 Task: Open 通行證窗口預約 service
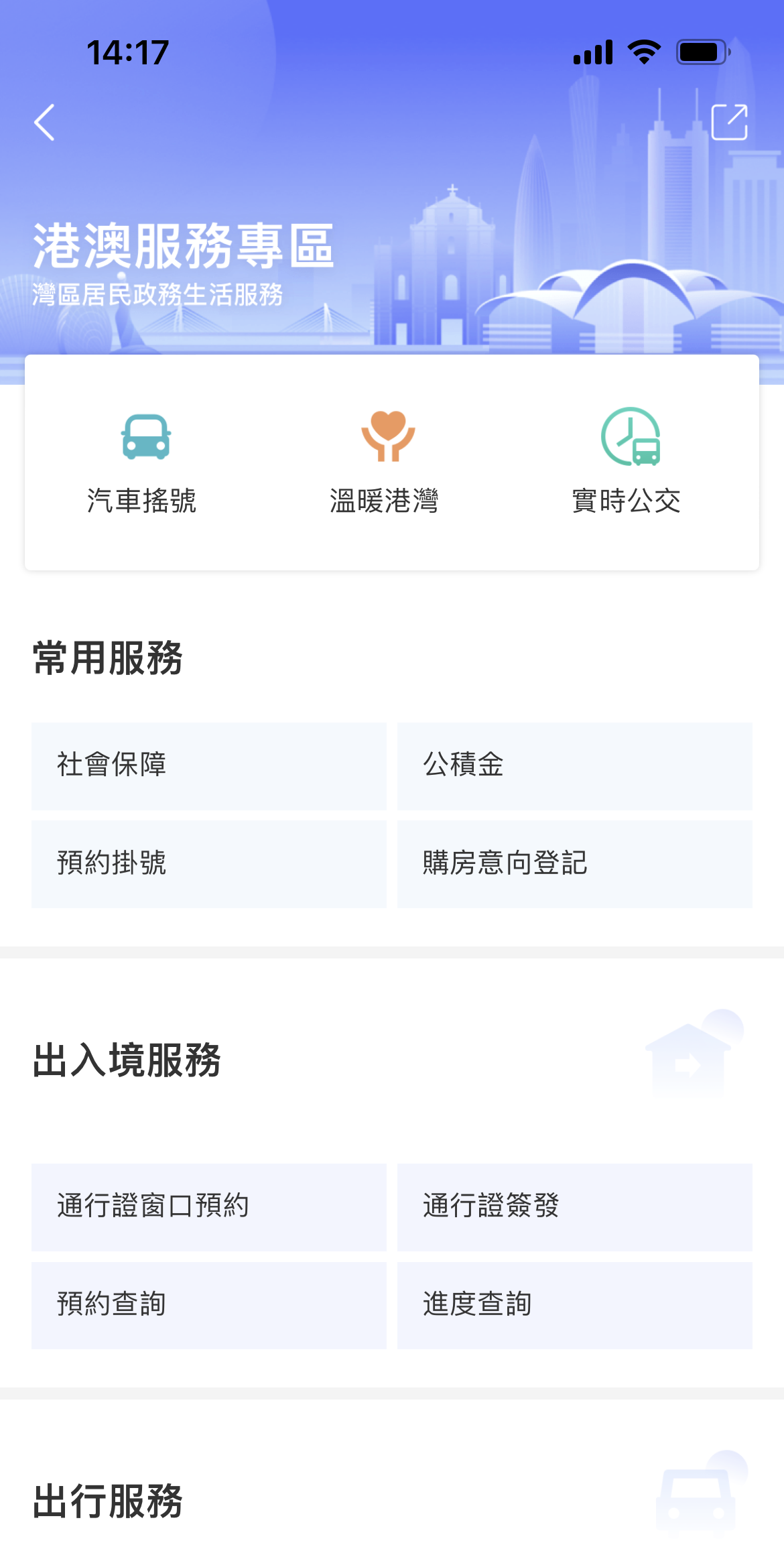208,1208
